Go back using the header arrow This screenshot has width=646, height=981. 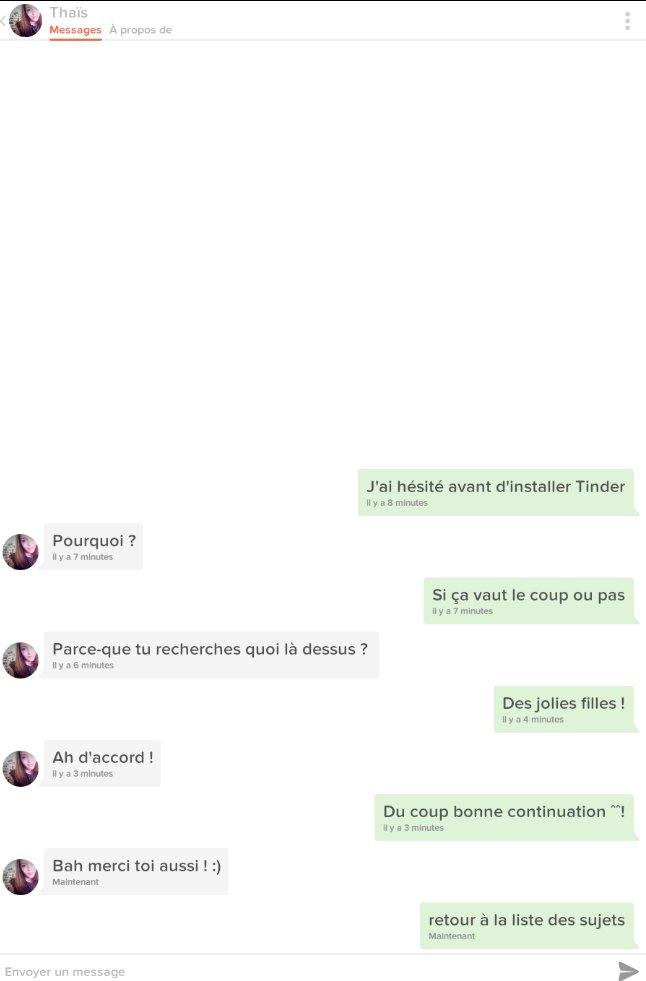4,20
